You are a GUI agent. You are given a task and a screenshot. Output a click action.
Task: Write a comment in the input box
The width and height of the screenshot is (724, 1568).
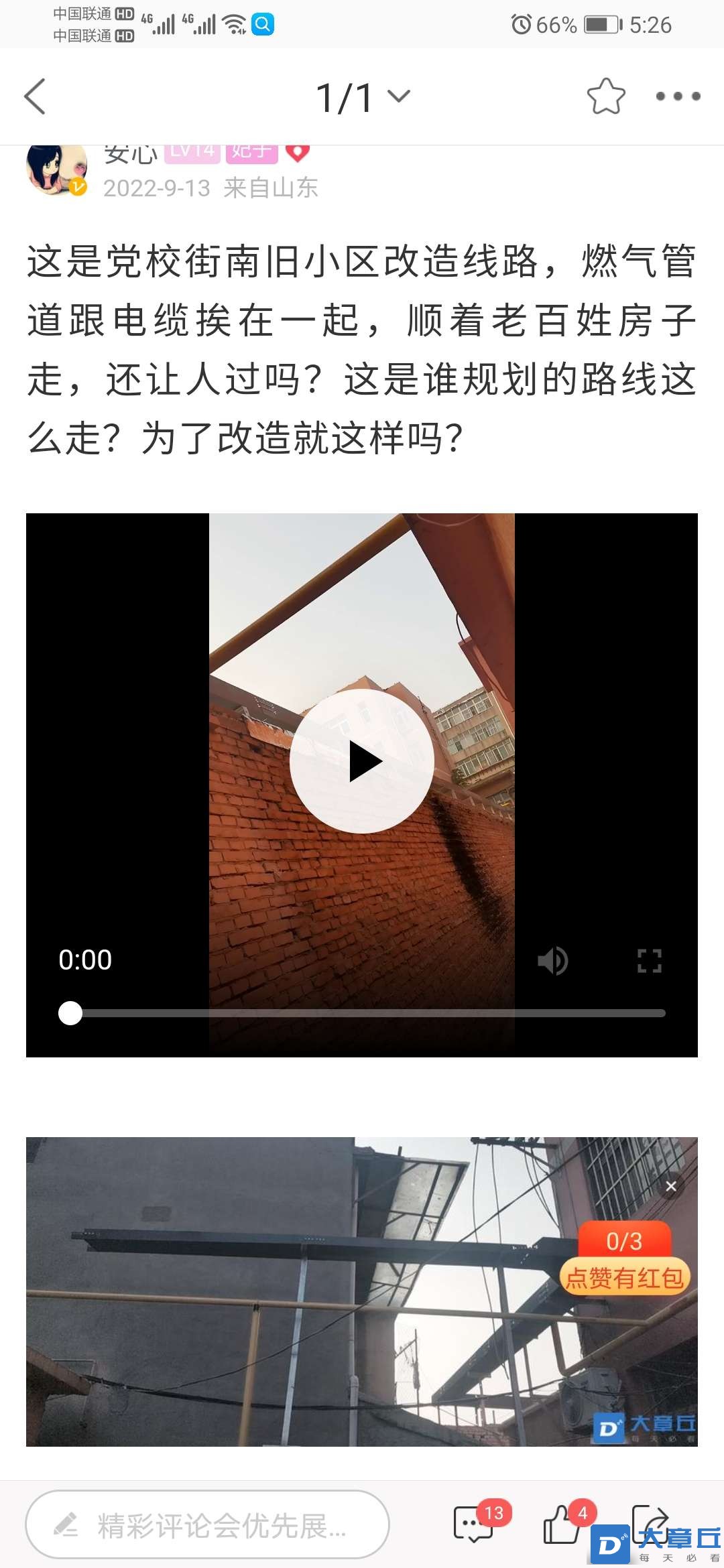click(208, 1525)
